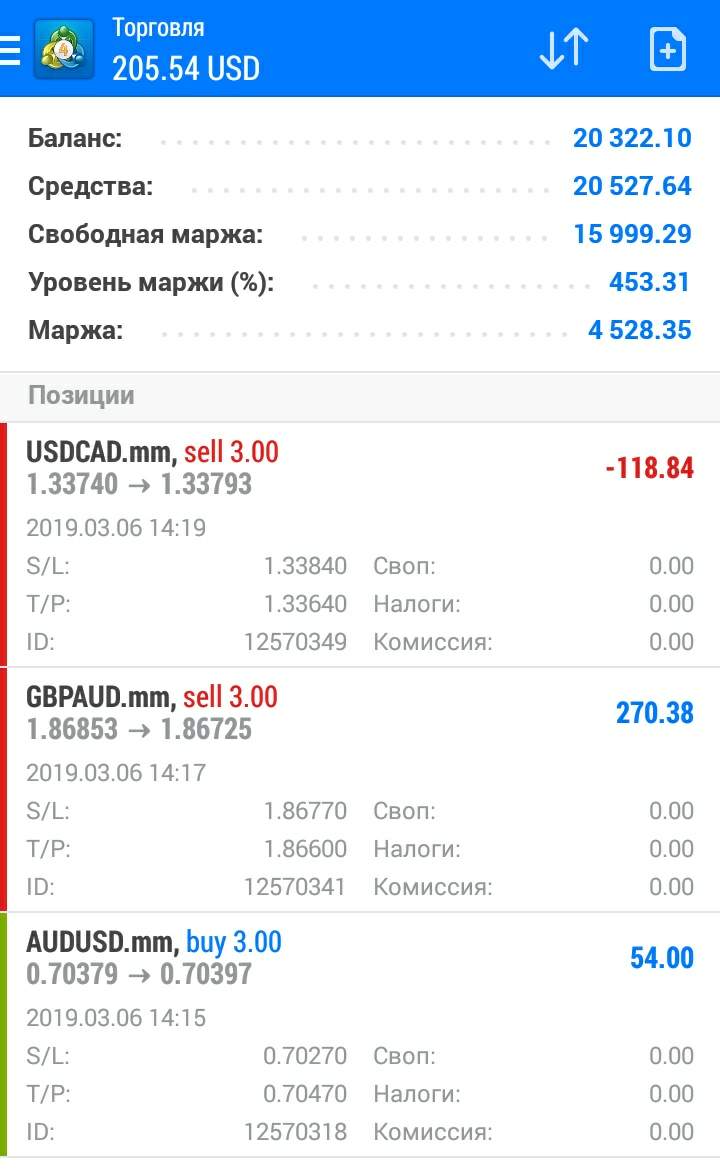
Task: Create a new order
Action: [x=667, y=49]
